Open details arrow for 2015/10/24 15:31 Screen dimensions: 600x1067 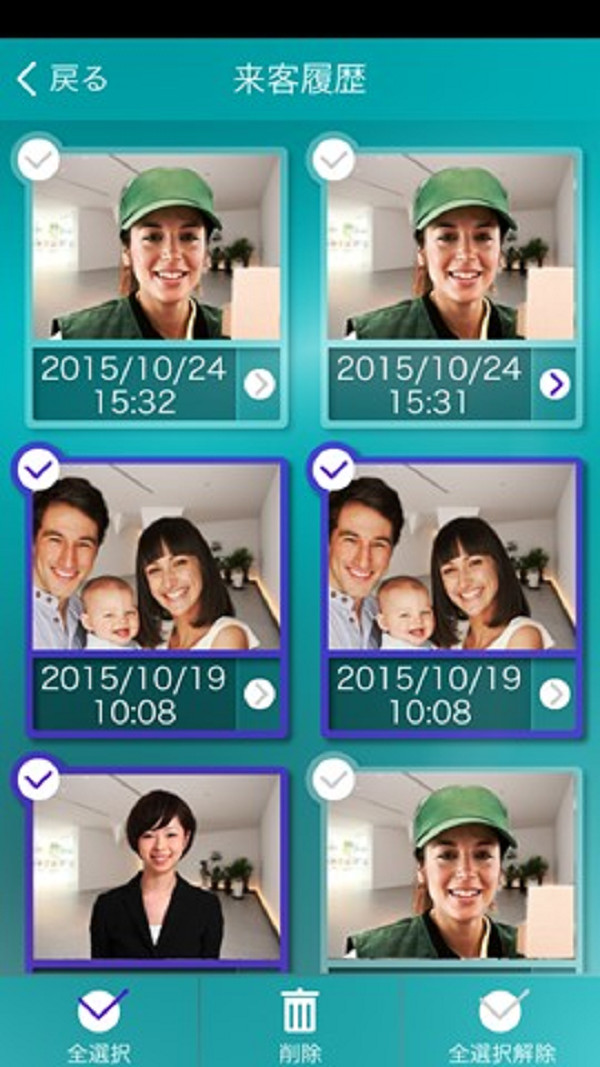point(555,384)
